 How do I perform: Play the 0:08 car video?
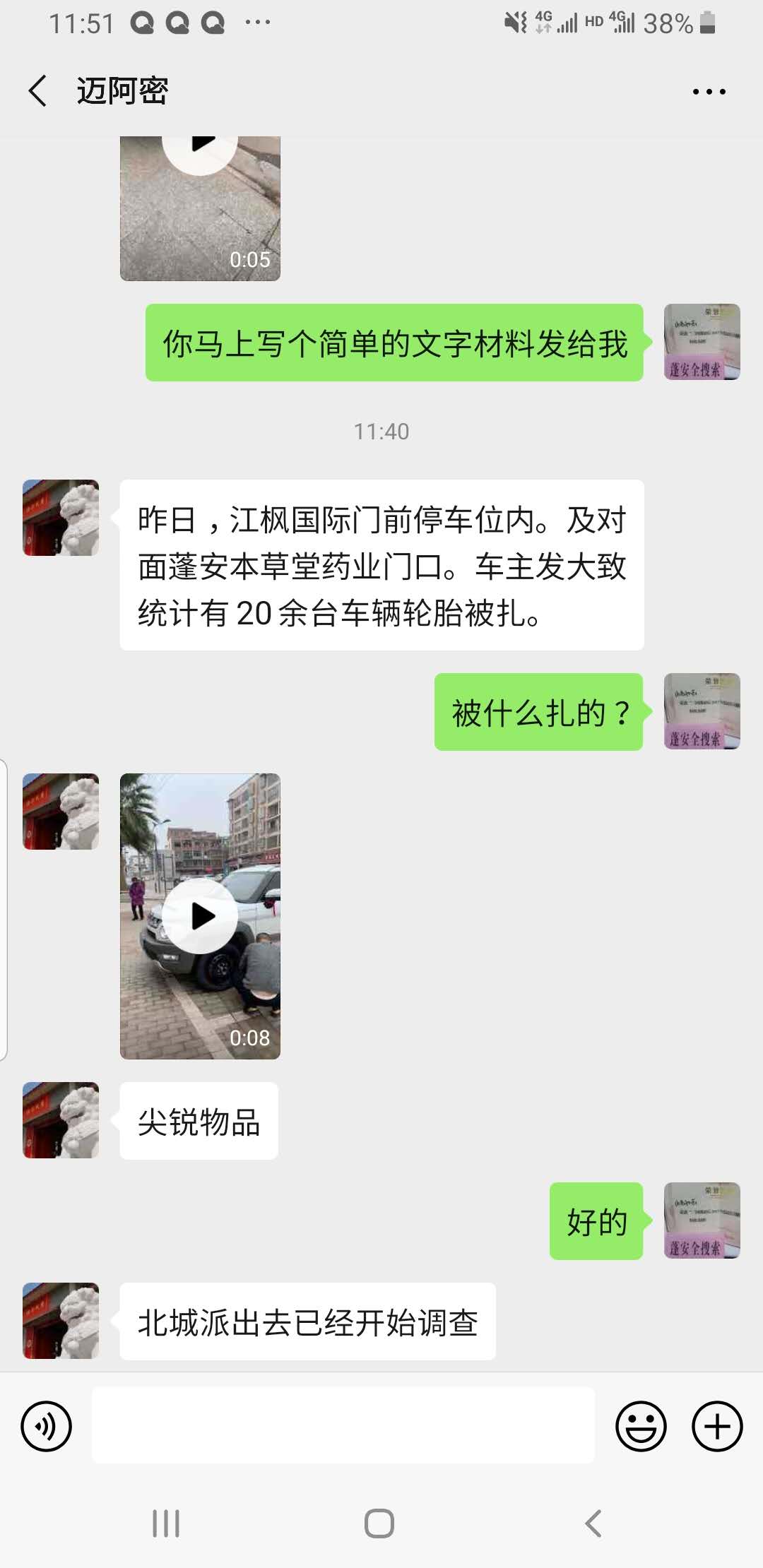pos(200,916)
